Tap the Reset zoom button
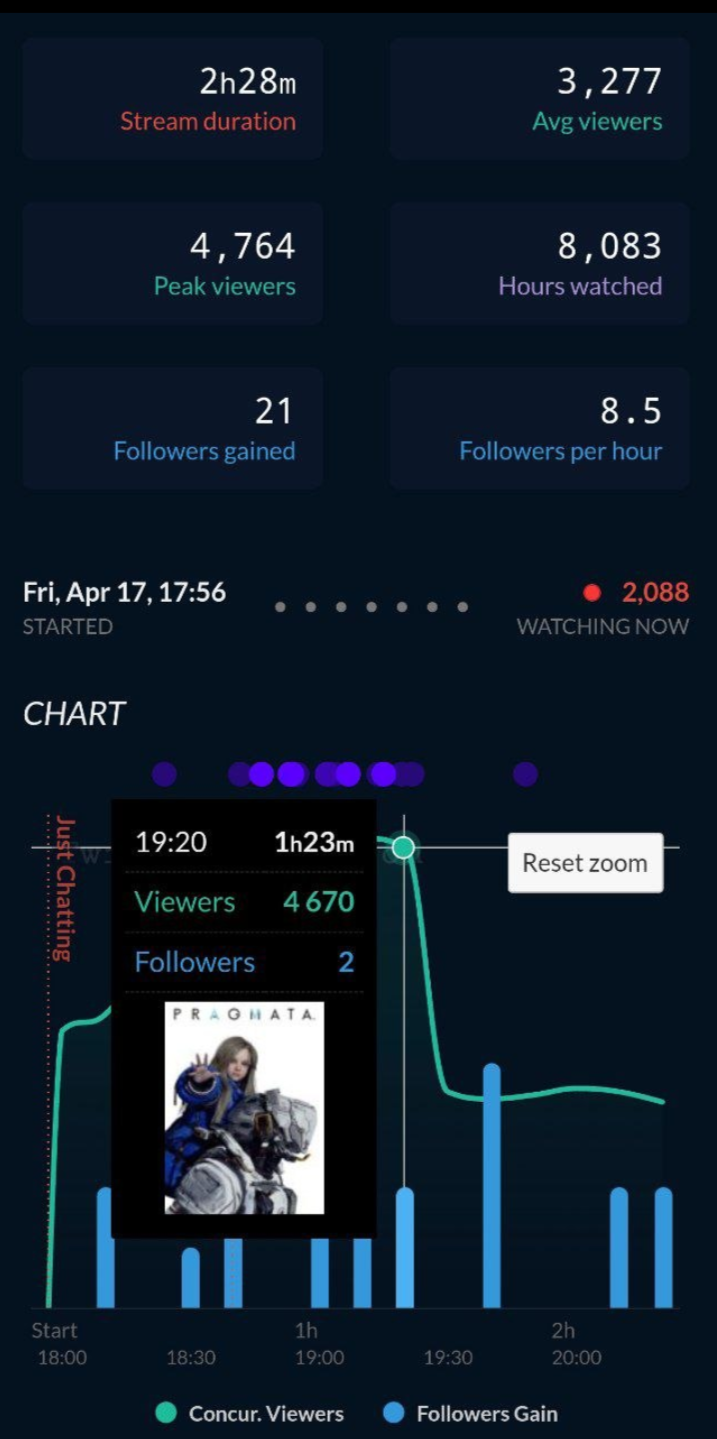 pos(585,862)
